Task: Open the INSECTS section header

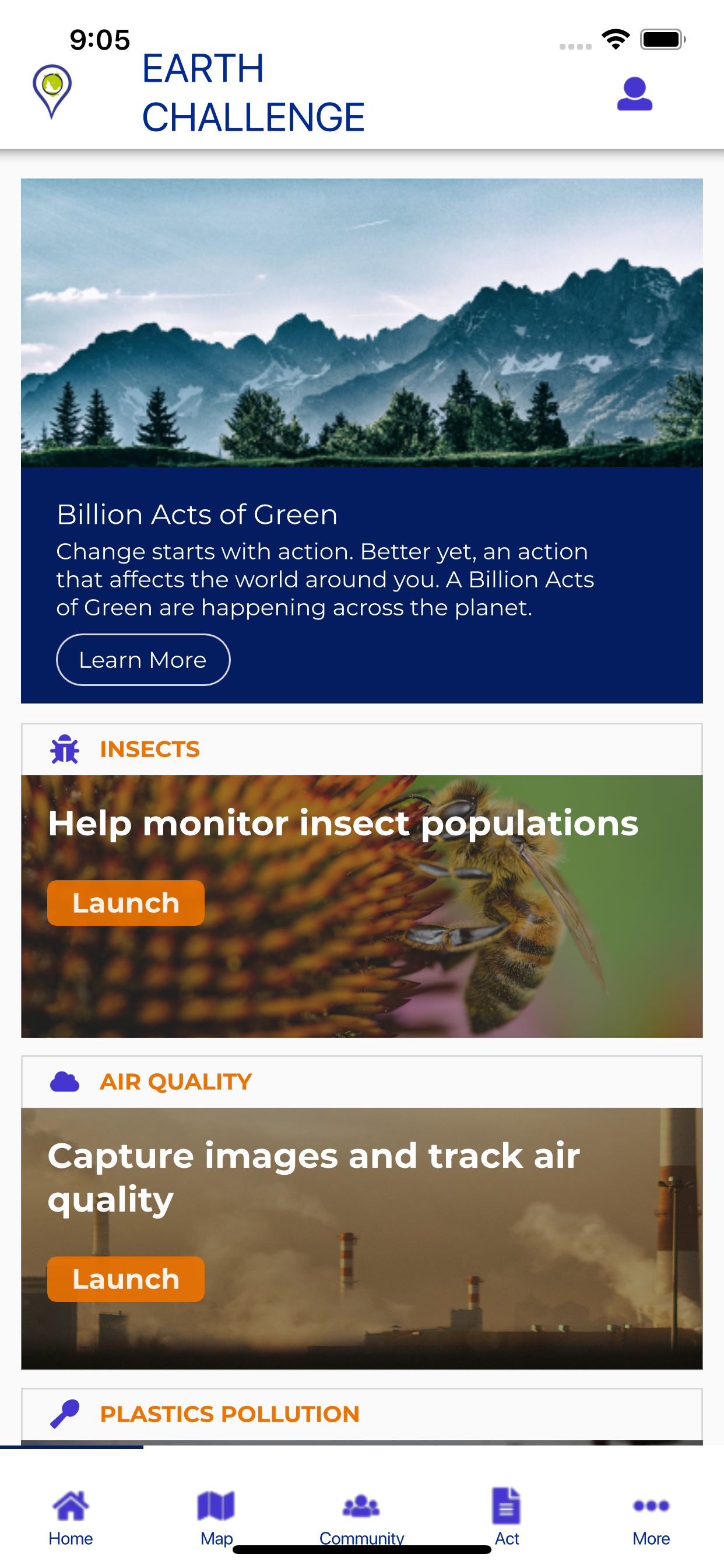Action: (150, 748)
